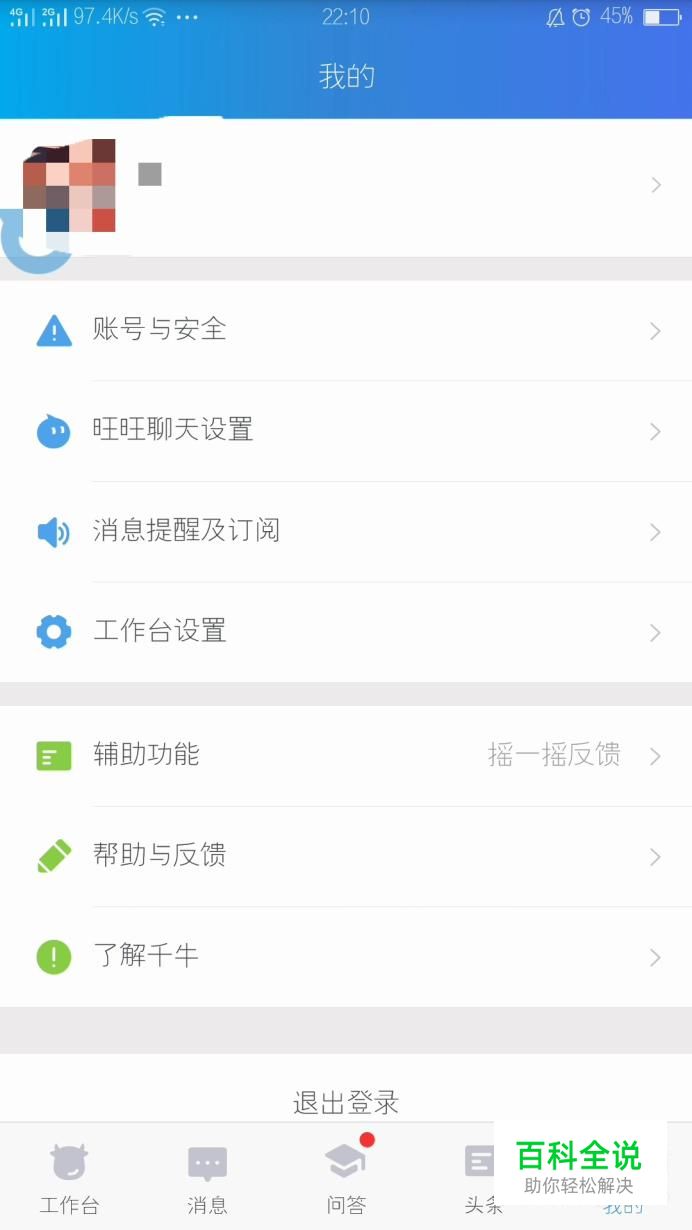Switch to the 问答 tab
This screenshot has height=1230, width=692.
coord(346,1178)
